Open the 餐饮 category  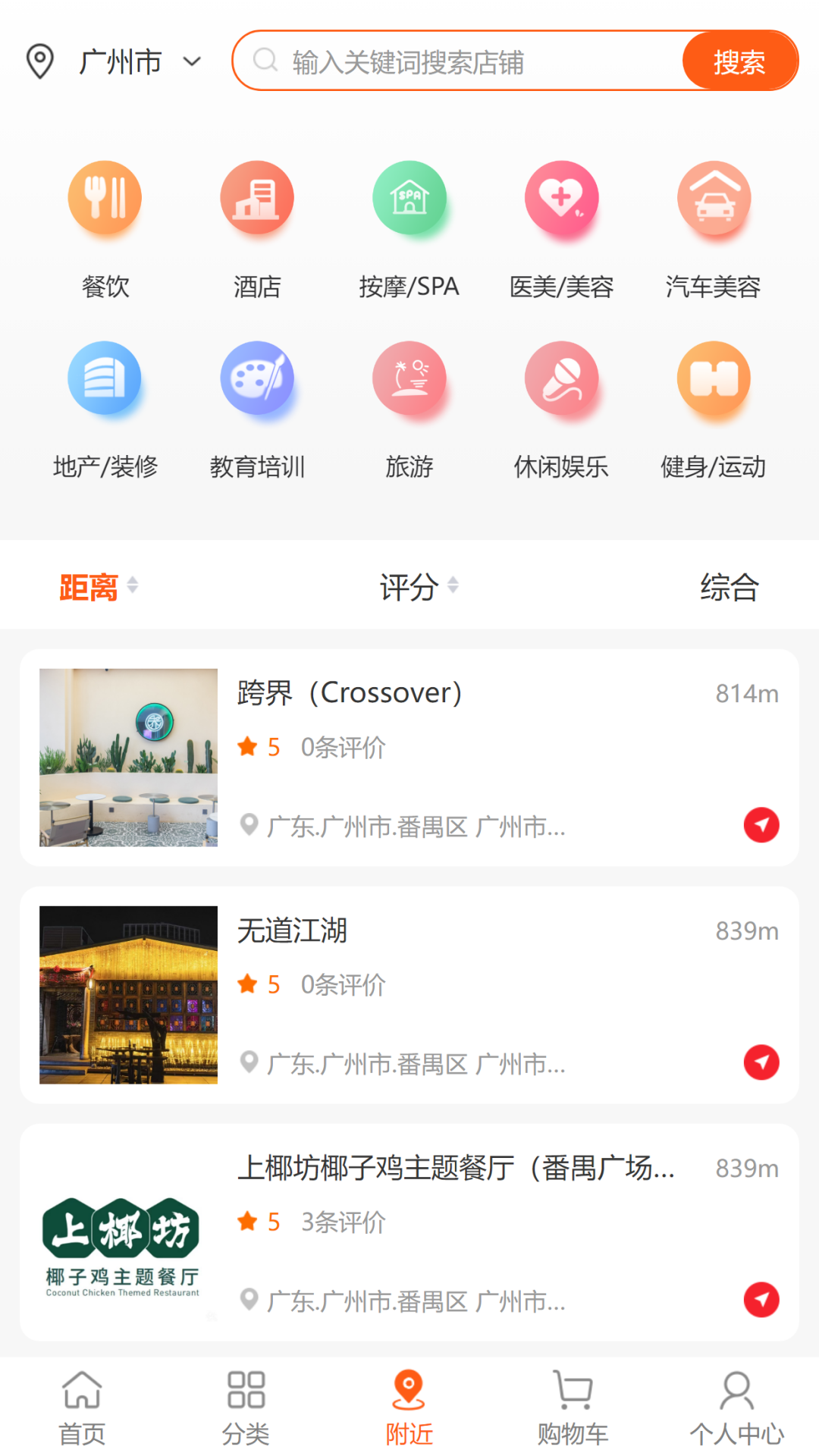tap(105, 227)
